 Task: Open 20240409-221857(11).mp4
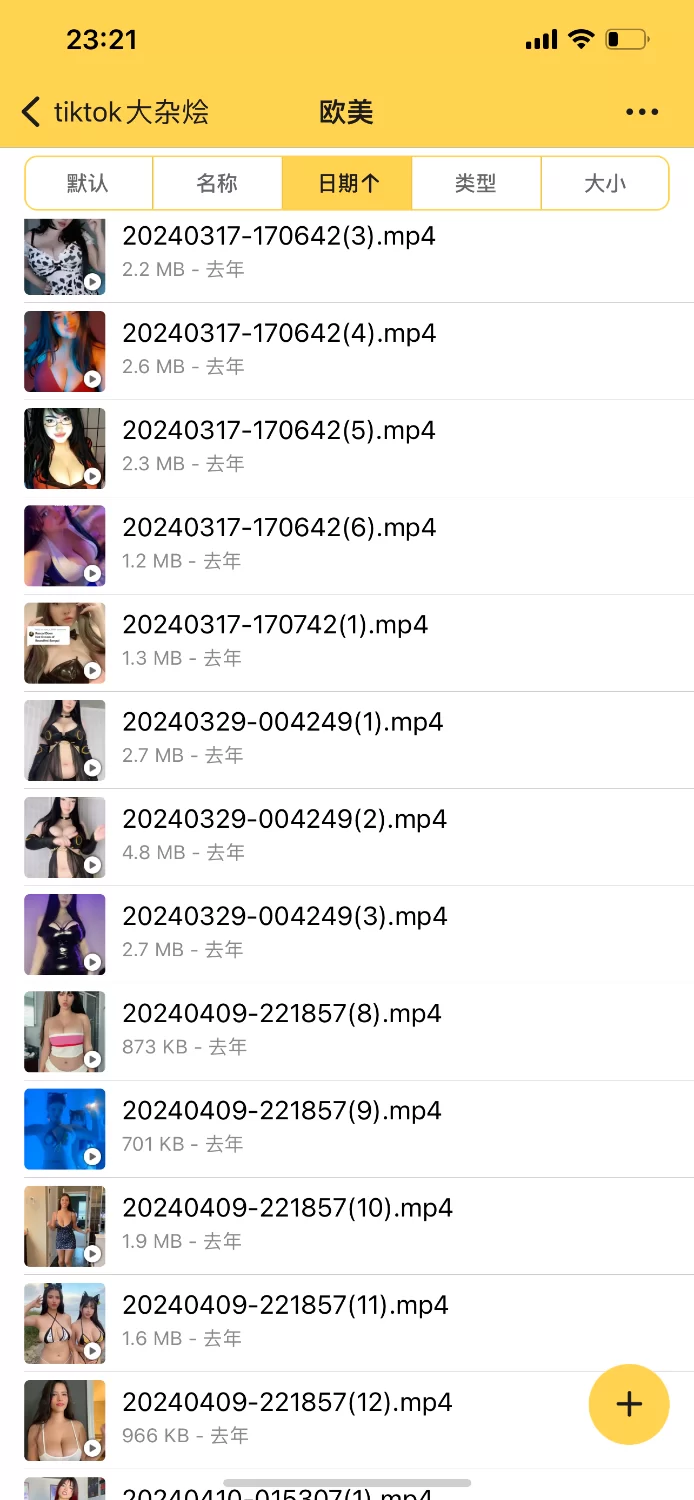[285, 1305]
